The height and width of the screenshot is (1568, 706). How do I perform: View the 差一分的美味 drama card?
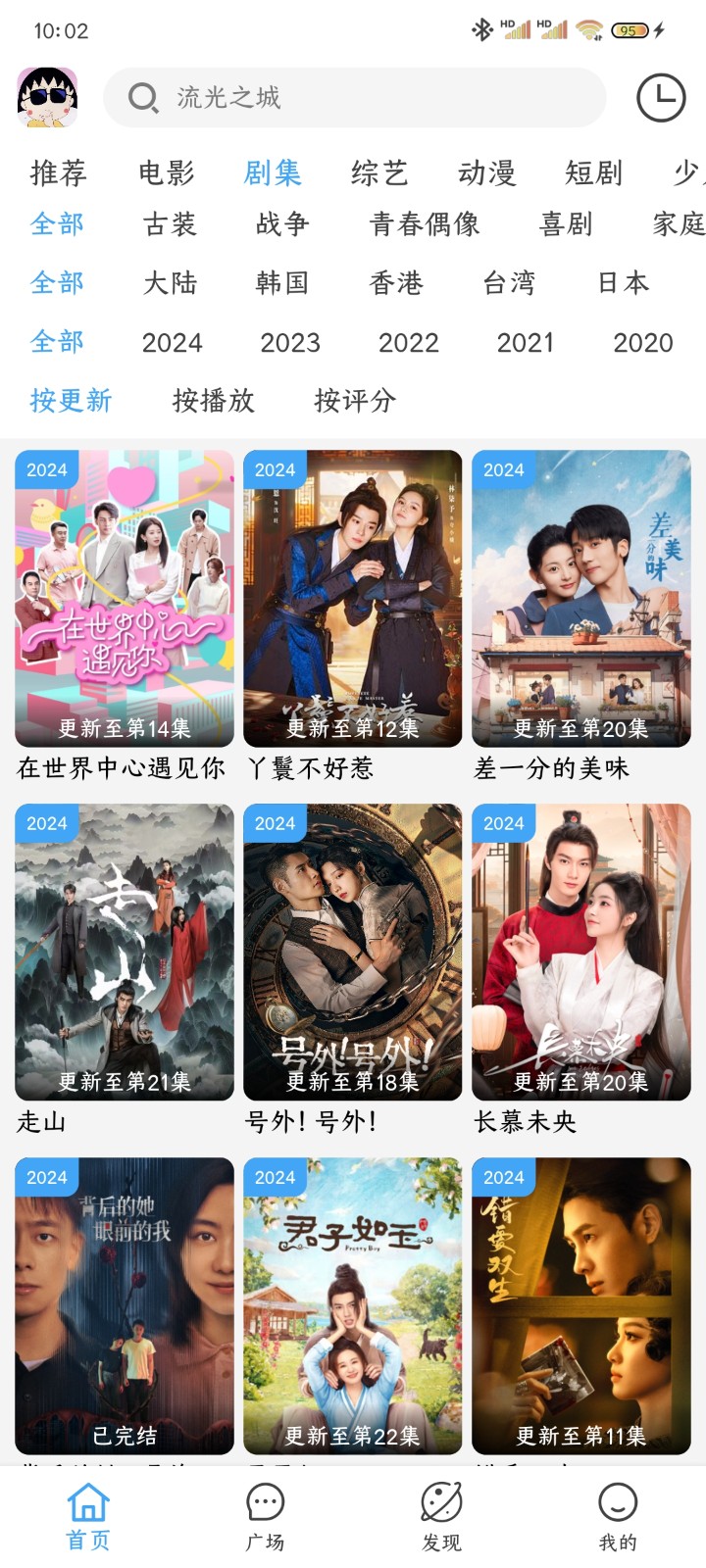(x=580, y=598)
